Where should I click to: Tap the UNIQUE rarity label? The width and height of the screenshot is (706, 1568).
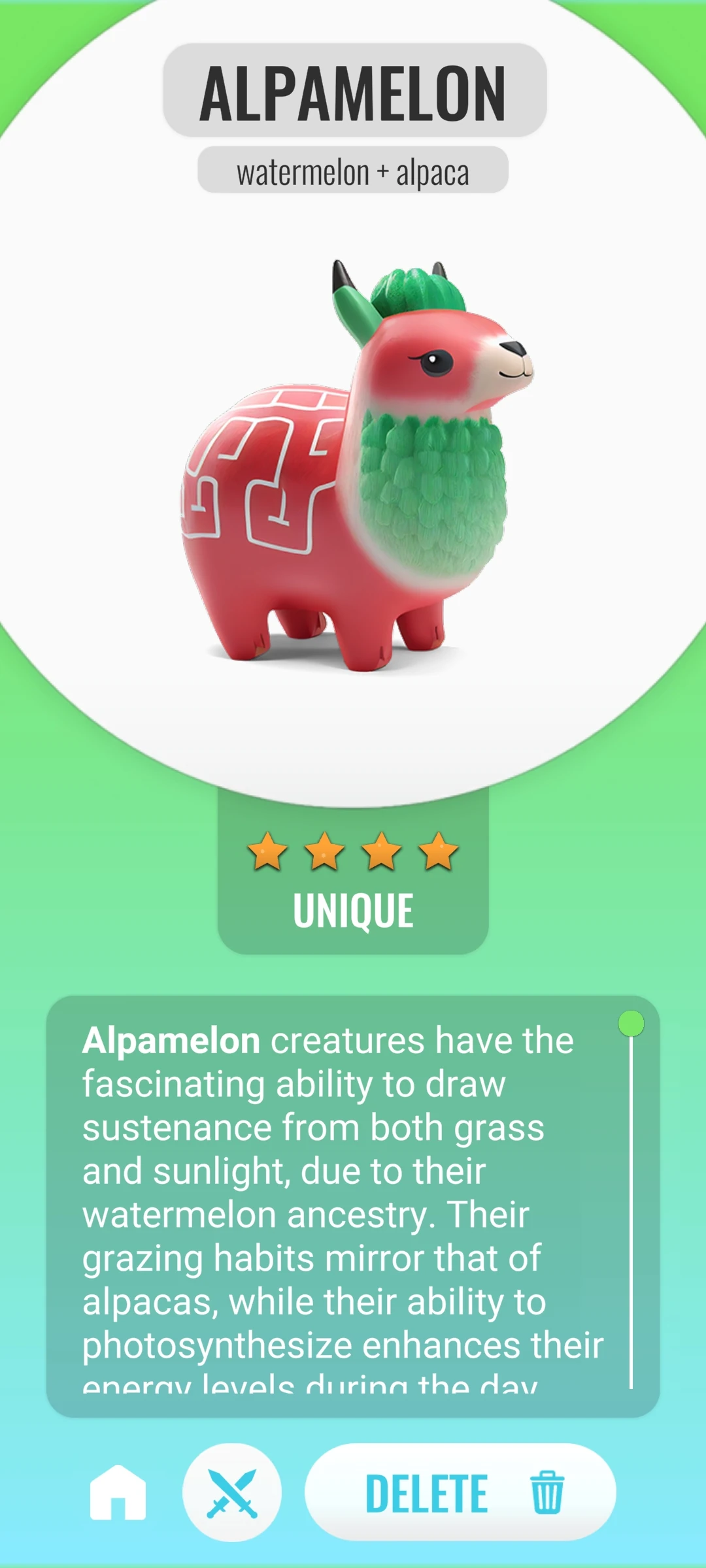[x=353, y=908]
